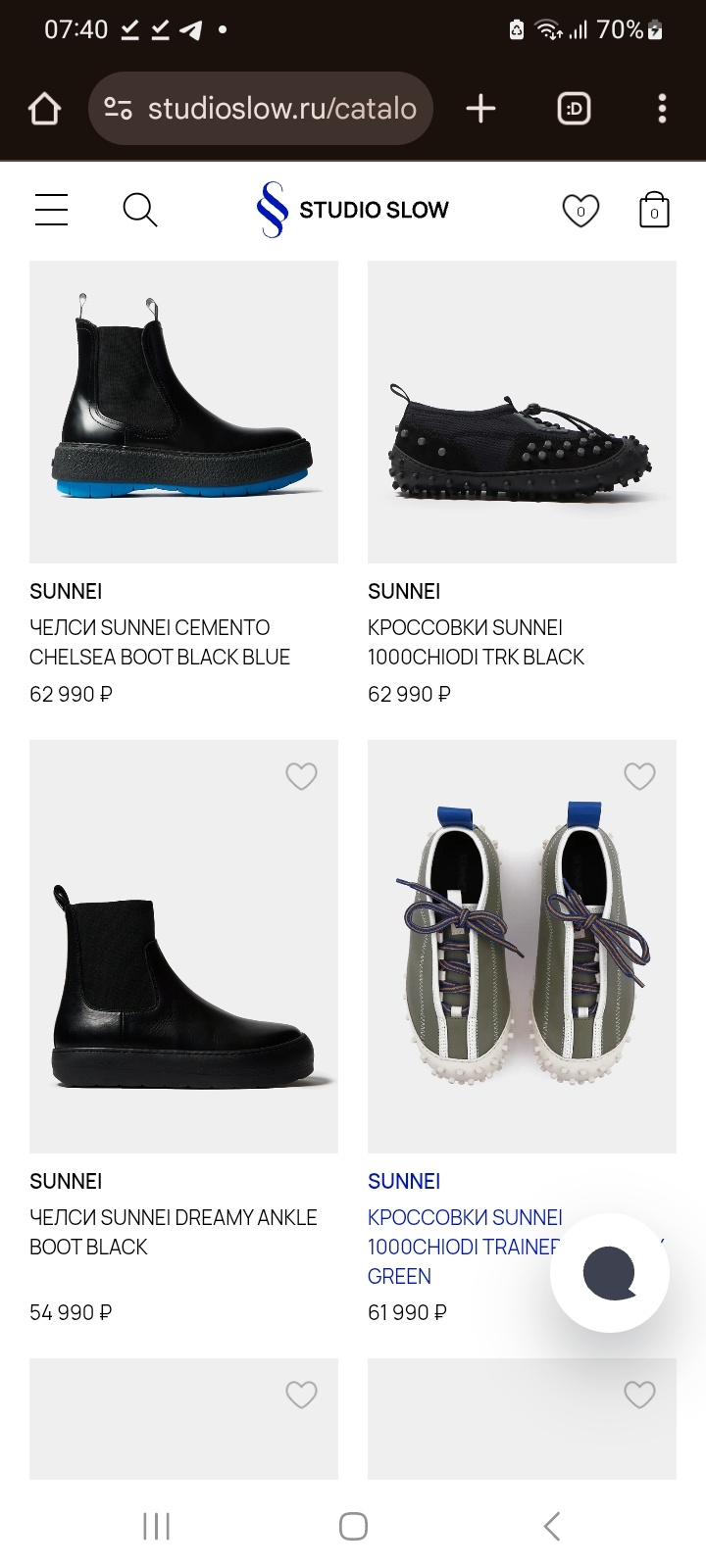The image size is (706, 1568).
Task: Add Dreamy Ankle Boot to favorites
Action: click(x=301, y=776)
